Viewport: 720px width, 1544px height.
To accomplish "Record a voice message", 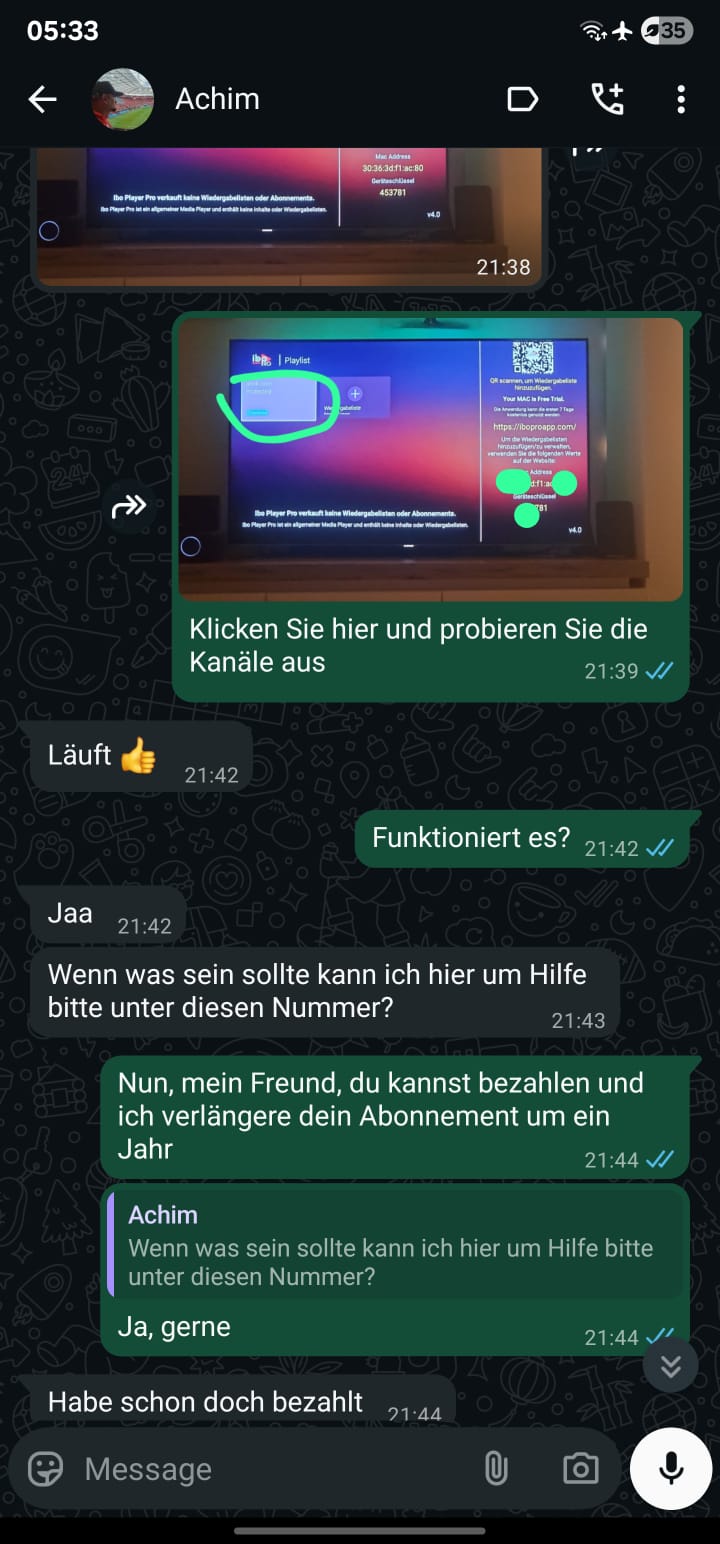I will coord(671,1467).
